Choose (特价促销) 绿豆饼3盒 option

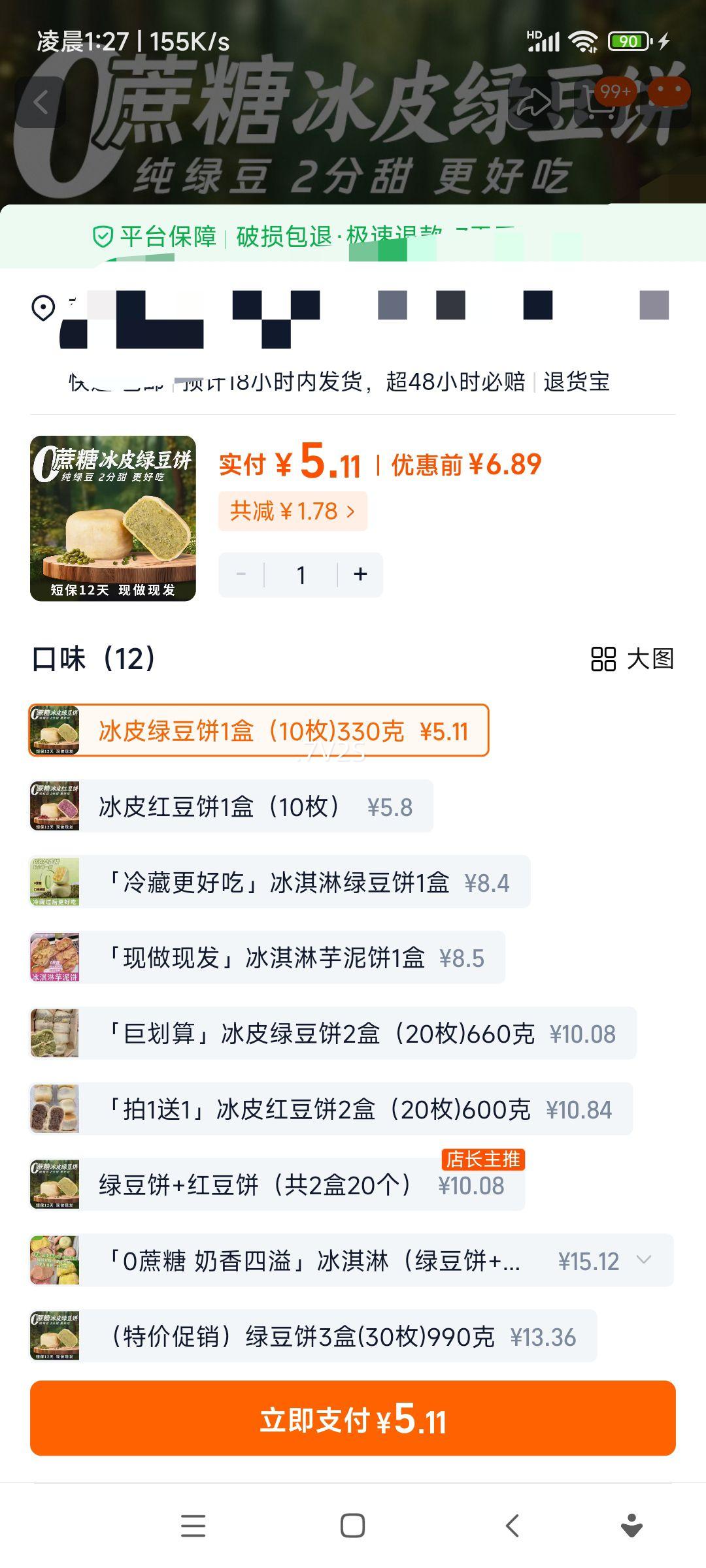tap(313, 1336)
